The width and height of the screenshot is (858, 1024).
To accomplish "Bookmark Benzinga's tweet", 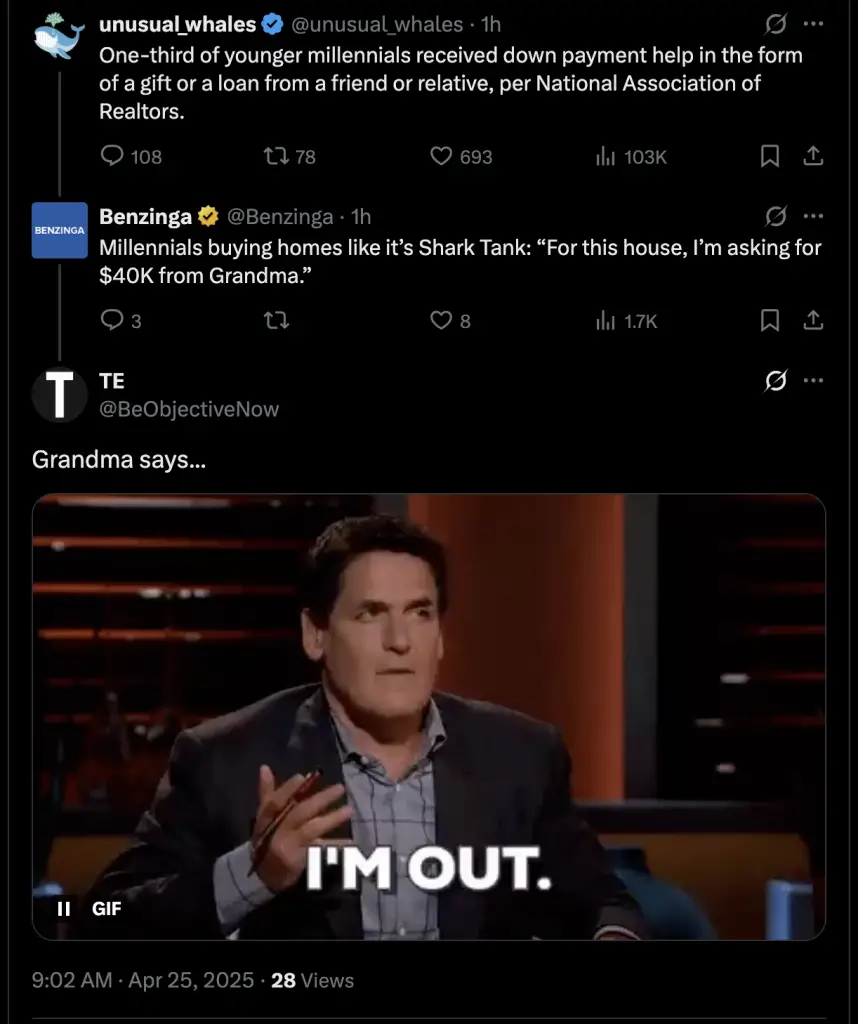I will click(x=770, y=320).
